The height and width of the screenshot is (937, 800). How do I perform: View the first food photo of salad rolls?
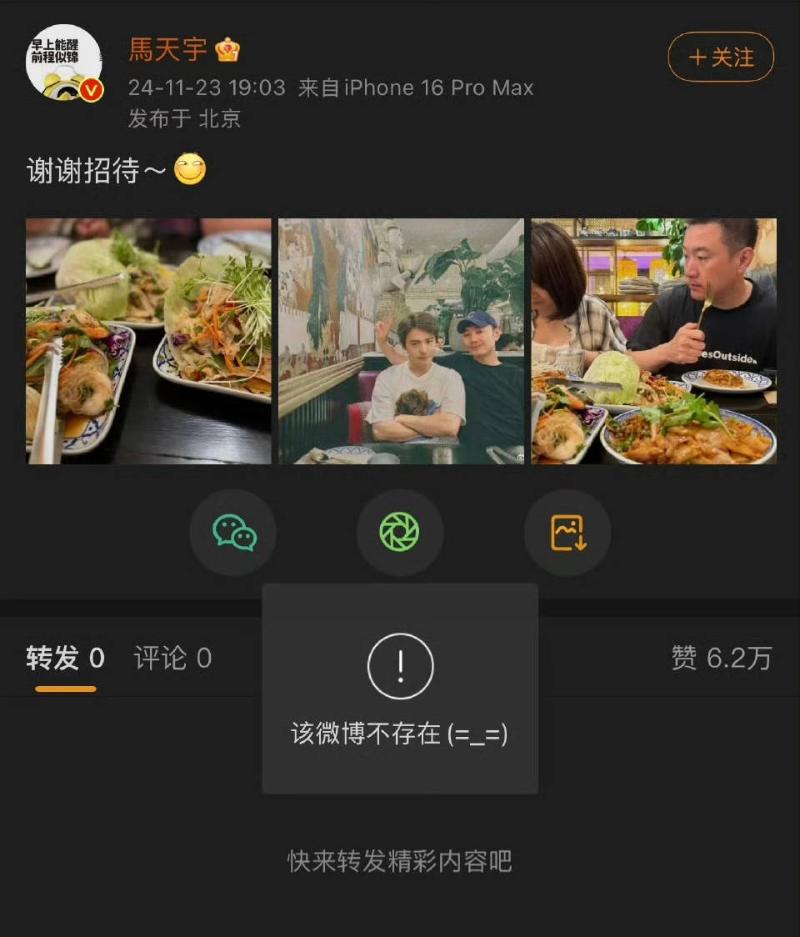tap(148, 341)
